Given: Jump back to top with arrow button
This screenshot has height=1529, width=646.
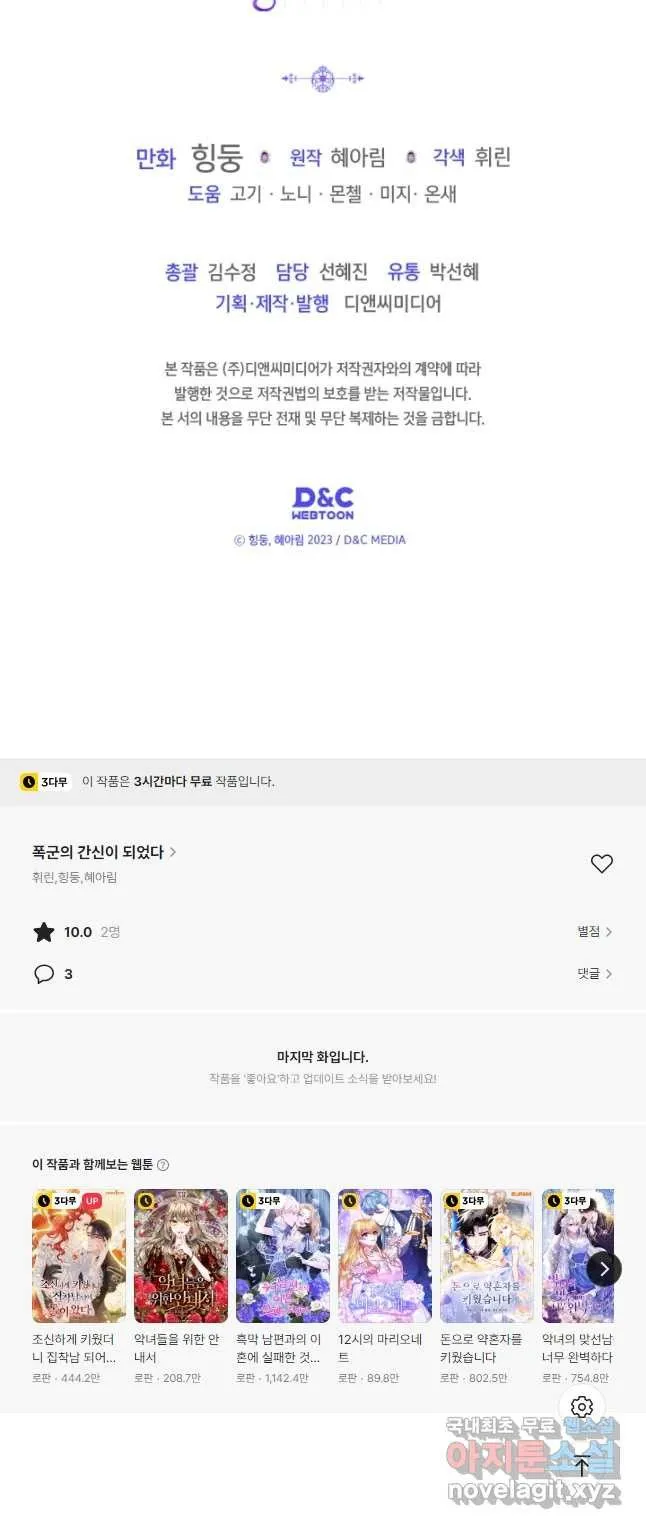Looking at the screenshot, I should 582,1466.
